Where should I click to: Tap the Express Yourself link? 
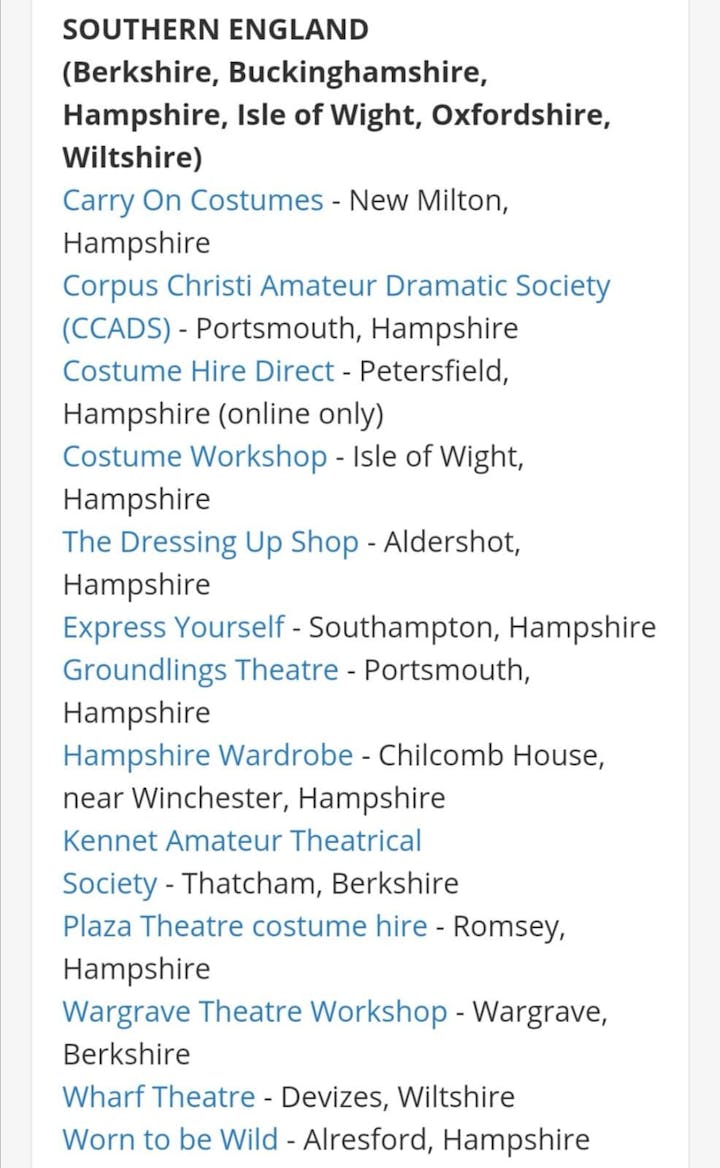pos(173,627)
